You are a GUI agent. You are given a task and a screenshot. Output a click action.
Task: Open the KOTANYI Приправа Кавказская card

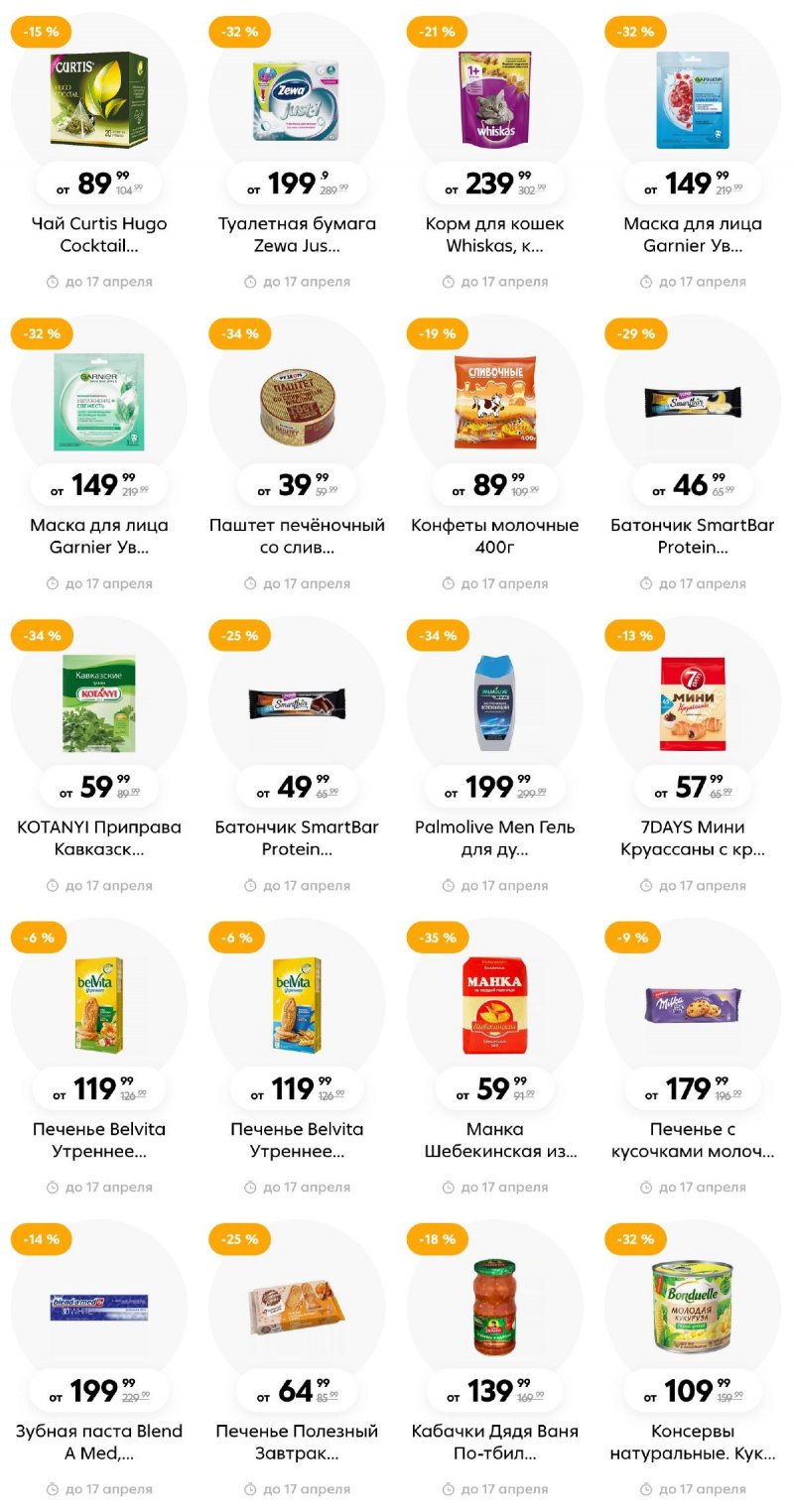(x=98, y=702)
